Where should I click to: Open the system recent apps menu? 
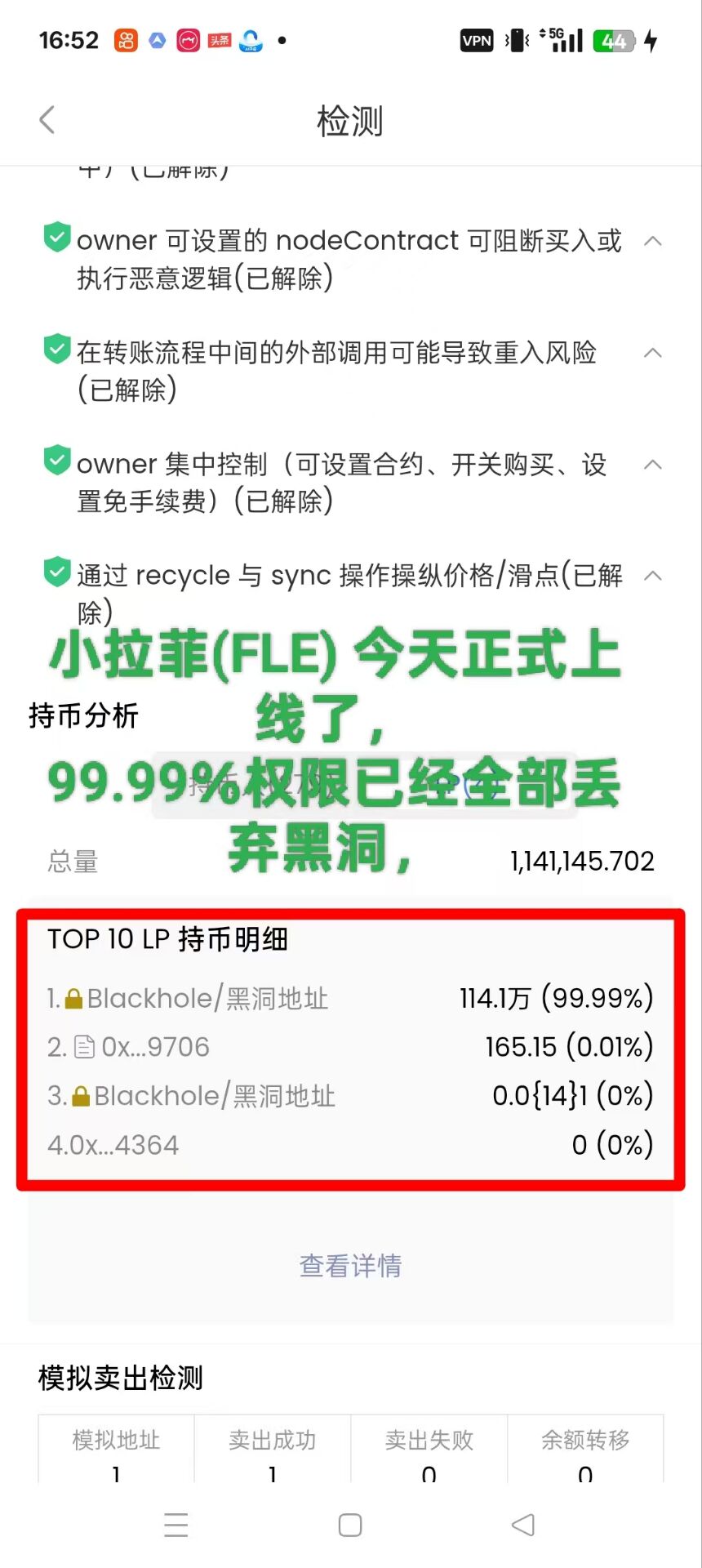[x=176, y=1525]
